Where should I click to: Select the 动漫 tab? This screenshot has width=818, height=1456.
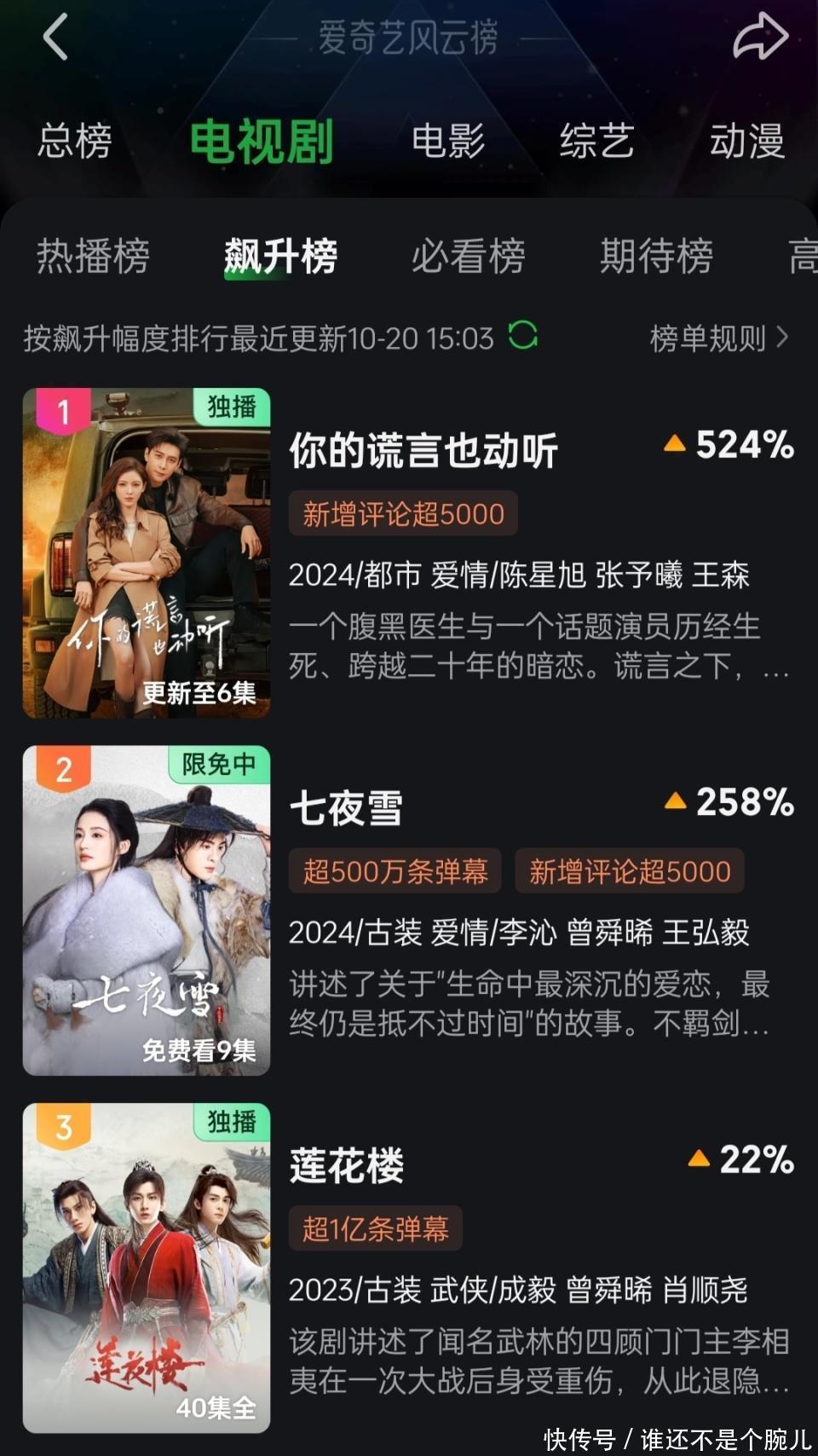click(746, 142)
